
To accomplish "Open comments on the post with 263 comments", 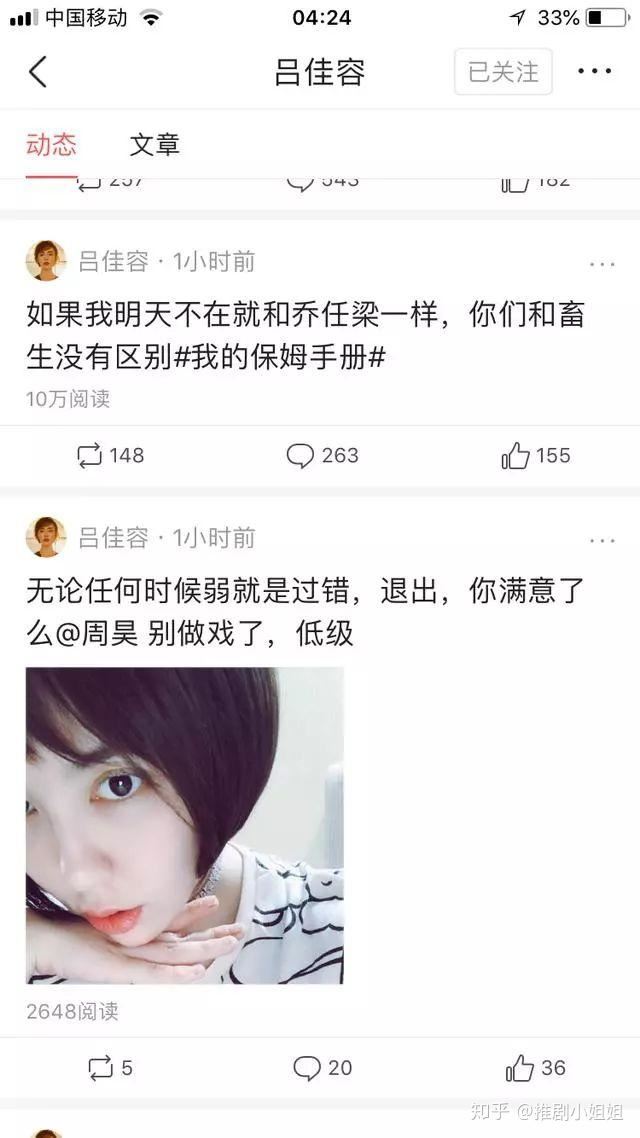I will [x=322, y=456].
